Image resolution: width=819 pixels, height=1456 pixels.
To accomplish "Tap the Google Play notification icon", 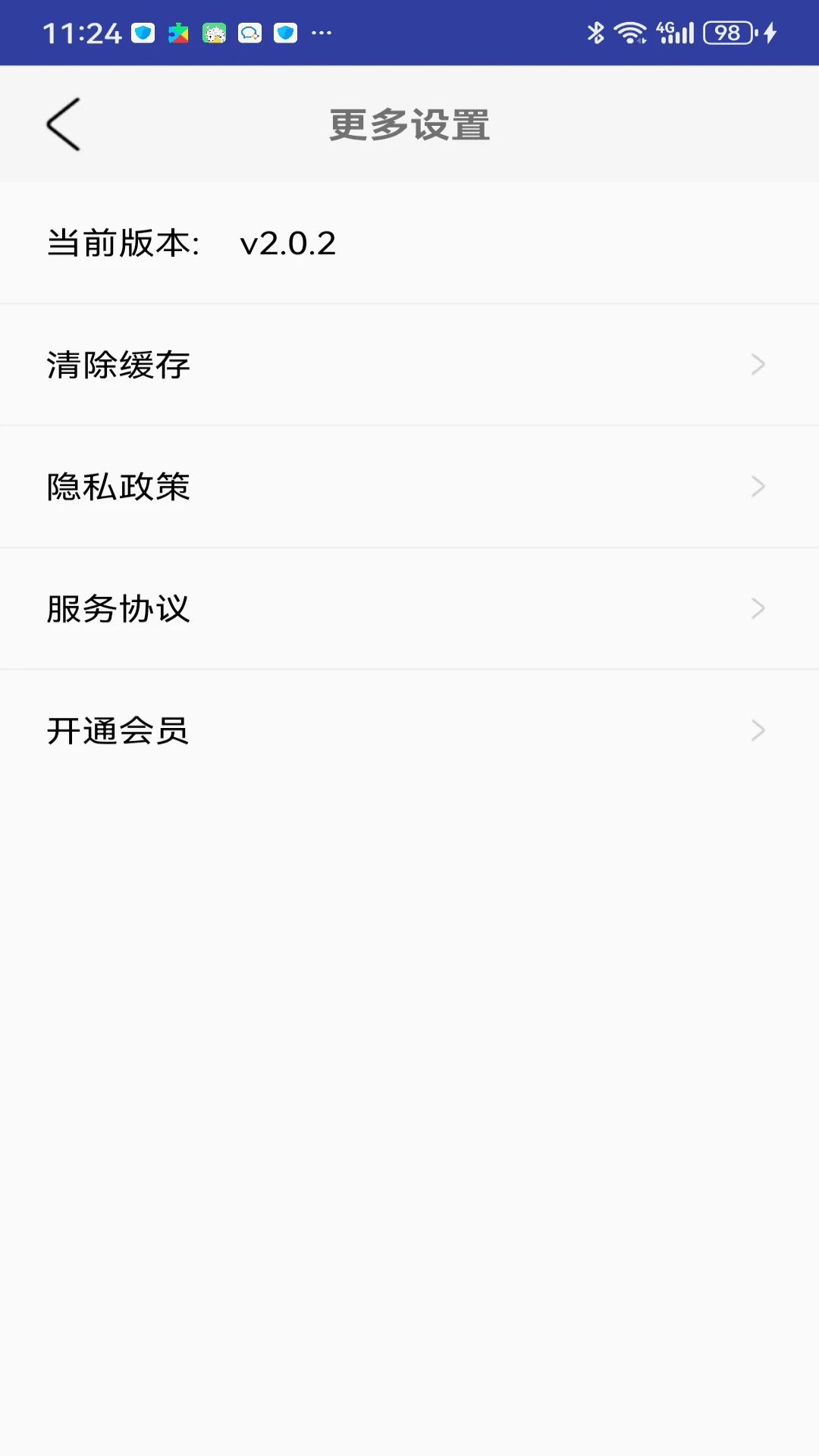I will [x=180, y=33].
